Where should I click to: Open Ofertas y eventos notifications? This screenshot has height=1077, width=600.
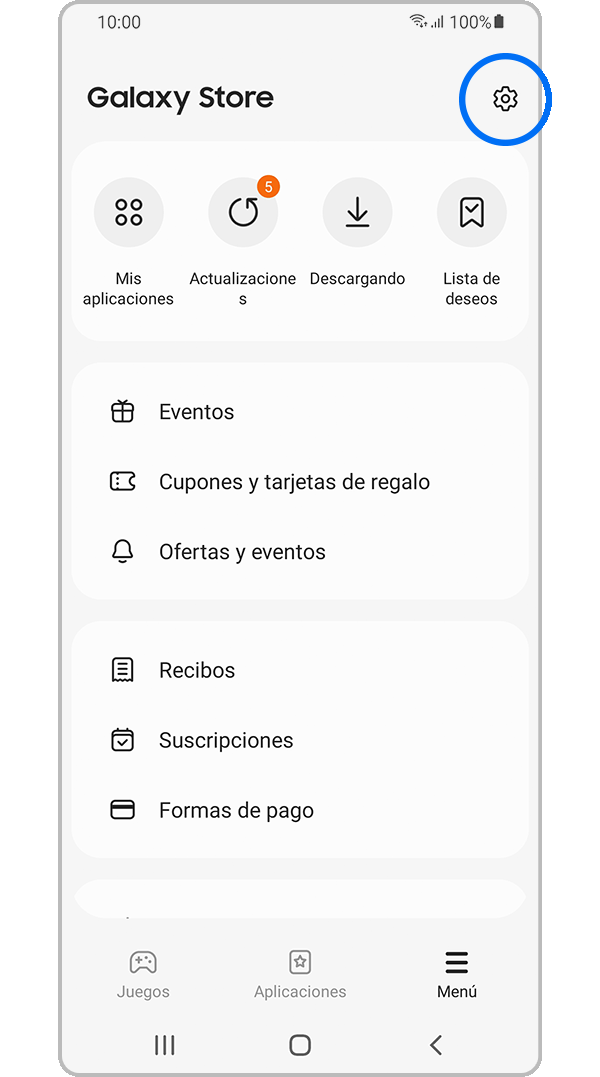coord(299,552)
